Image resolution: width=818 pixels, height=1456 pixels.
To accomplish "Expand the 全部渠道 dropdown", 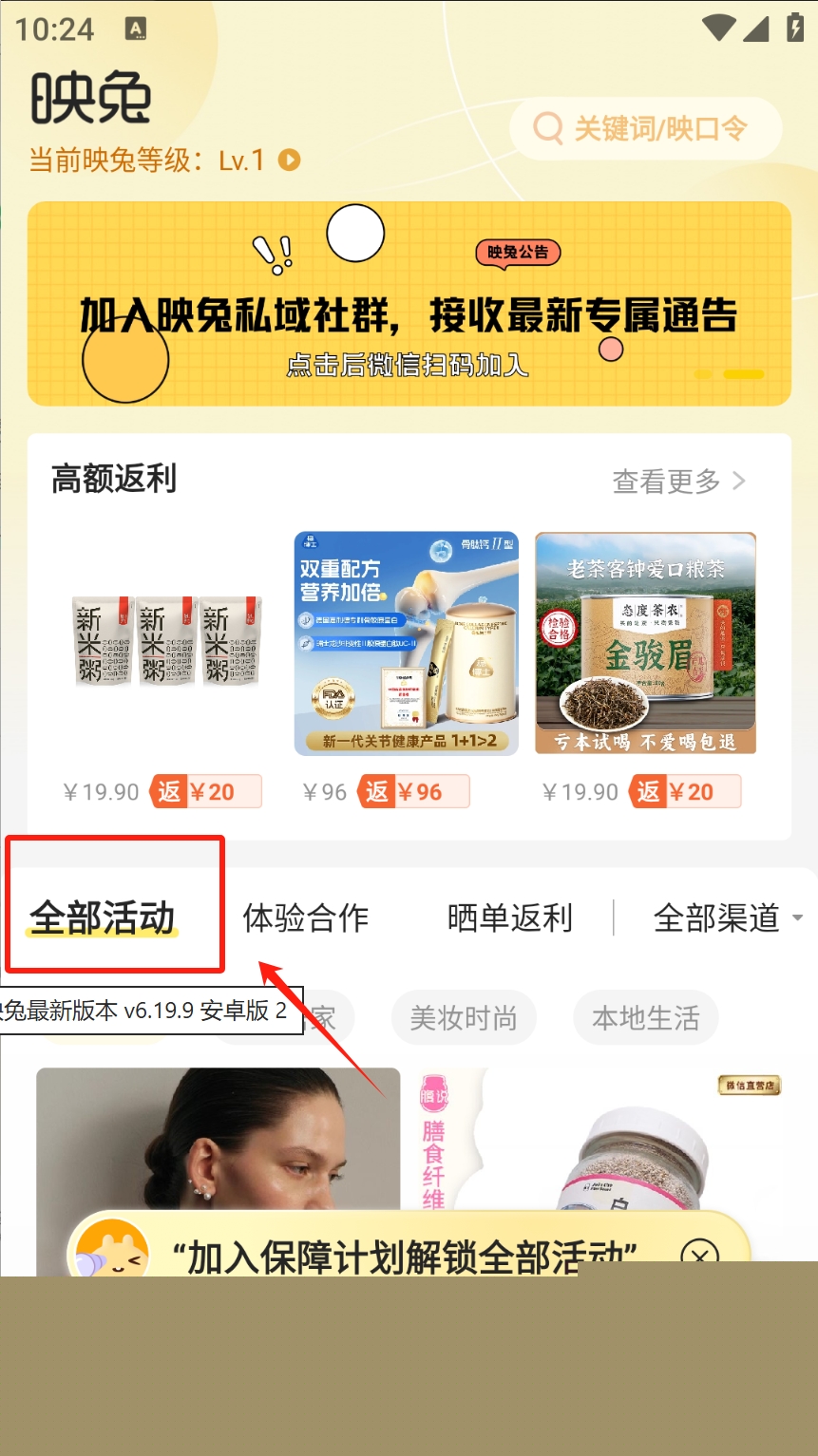I will coord(727,917).
